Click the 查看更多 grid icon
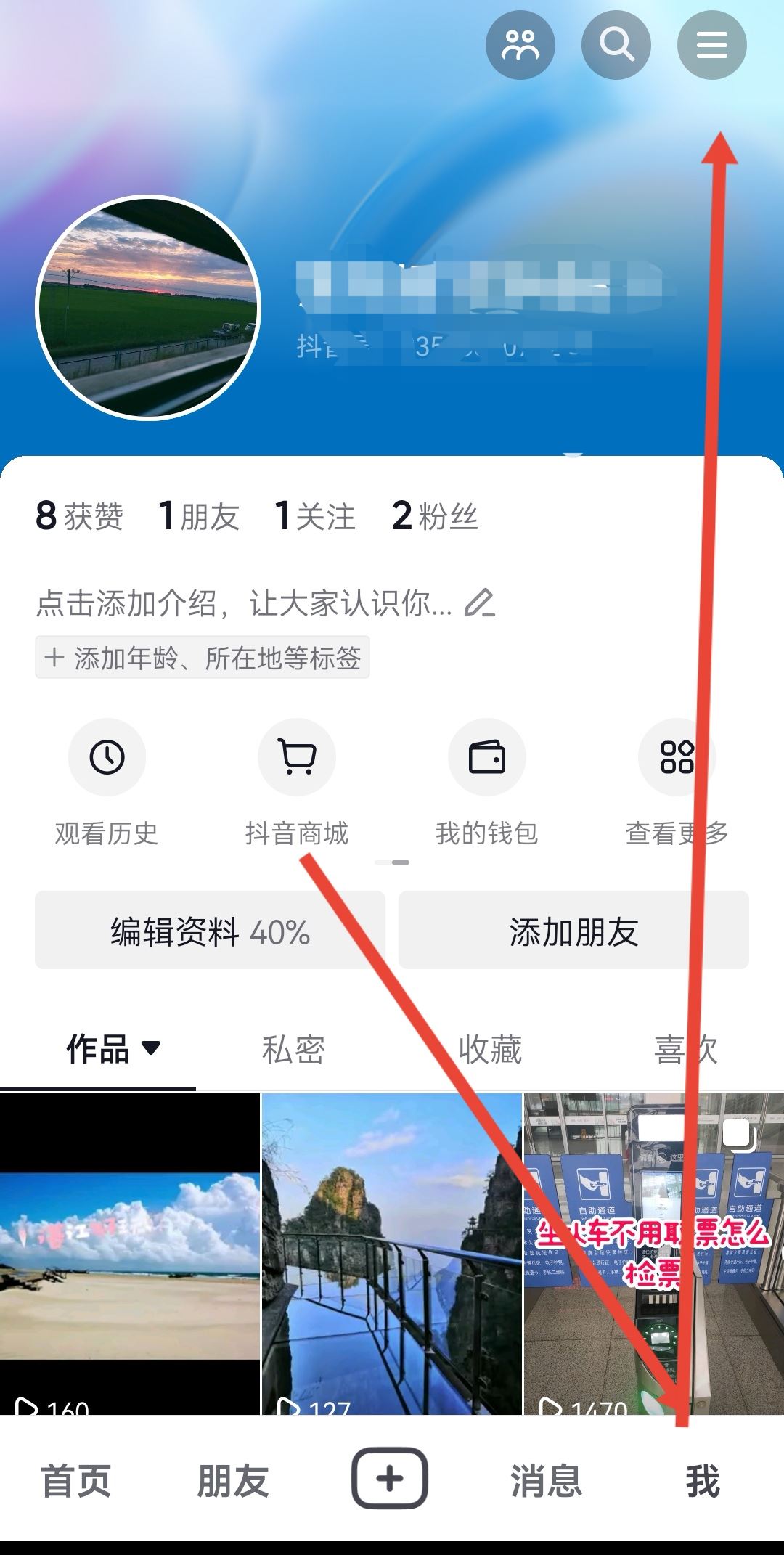The image size is (784, 1555). [x=676, y=757]
